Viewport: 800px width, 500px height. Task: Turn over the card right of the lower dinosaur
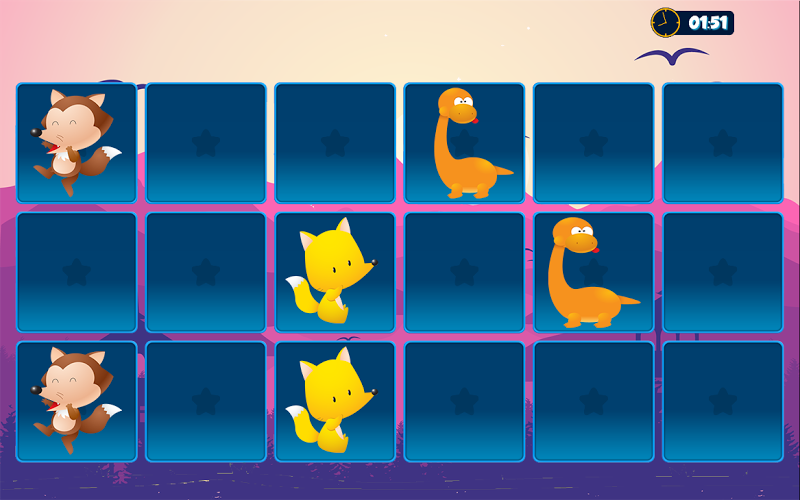(722, 272)
